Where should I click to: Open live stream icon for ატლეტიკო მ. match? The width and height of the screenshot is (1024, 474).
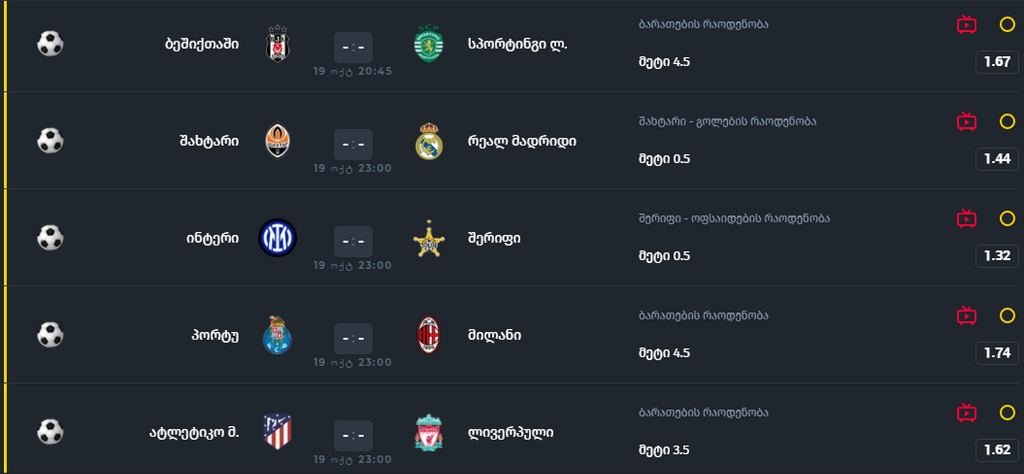click(966, 413)
